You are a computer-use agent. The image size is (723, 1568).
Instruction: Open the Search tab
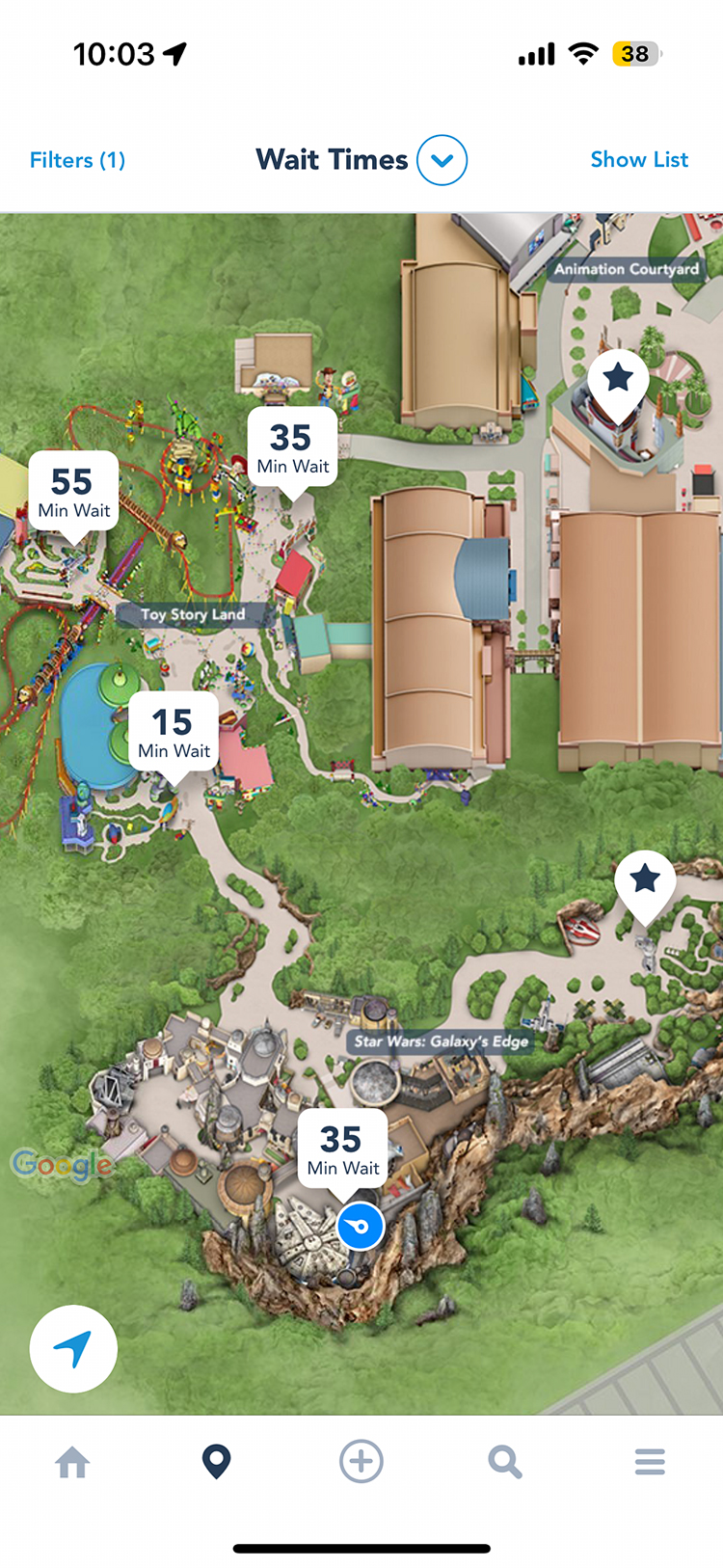click(504, 1462)
